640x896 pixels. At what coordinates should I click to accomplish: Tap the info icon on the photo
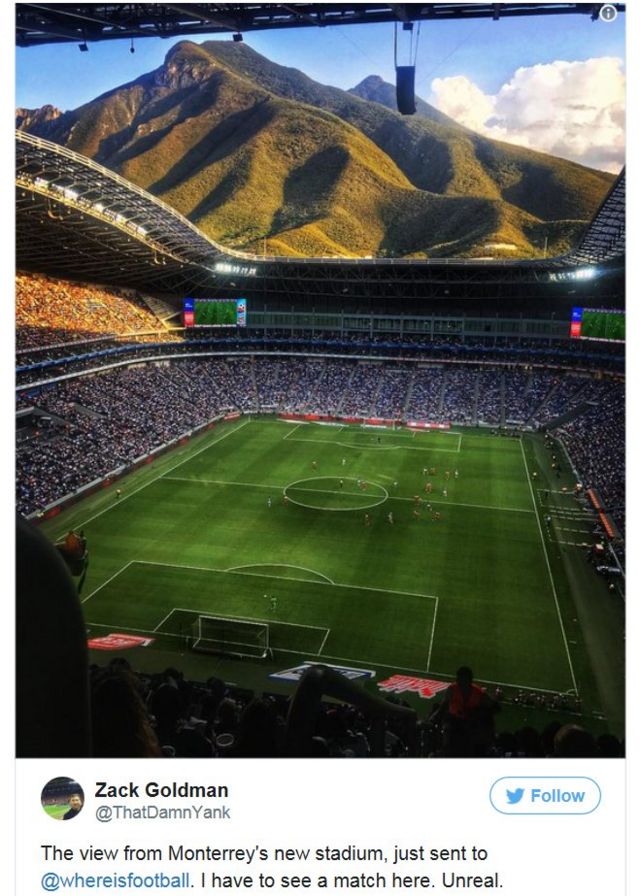click(x=607, y=13)
